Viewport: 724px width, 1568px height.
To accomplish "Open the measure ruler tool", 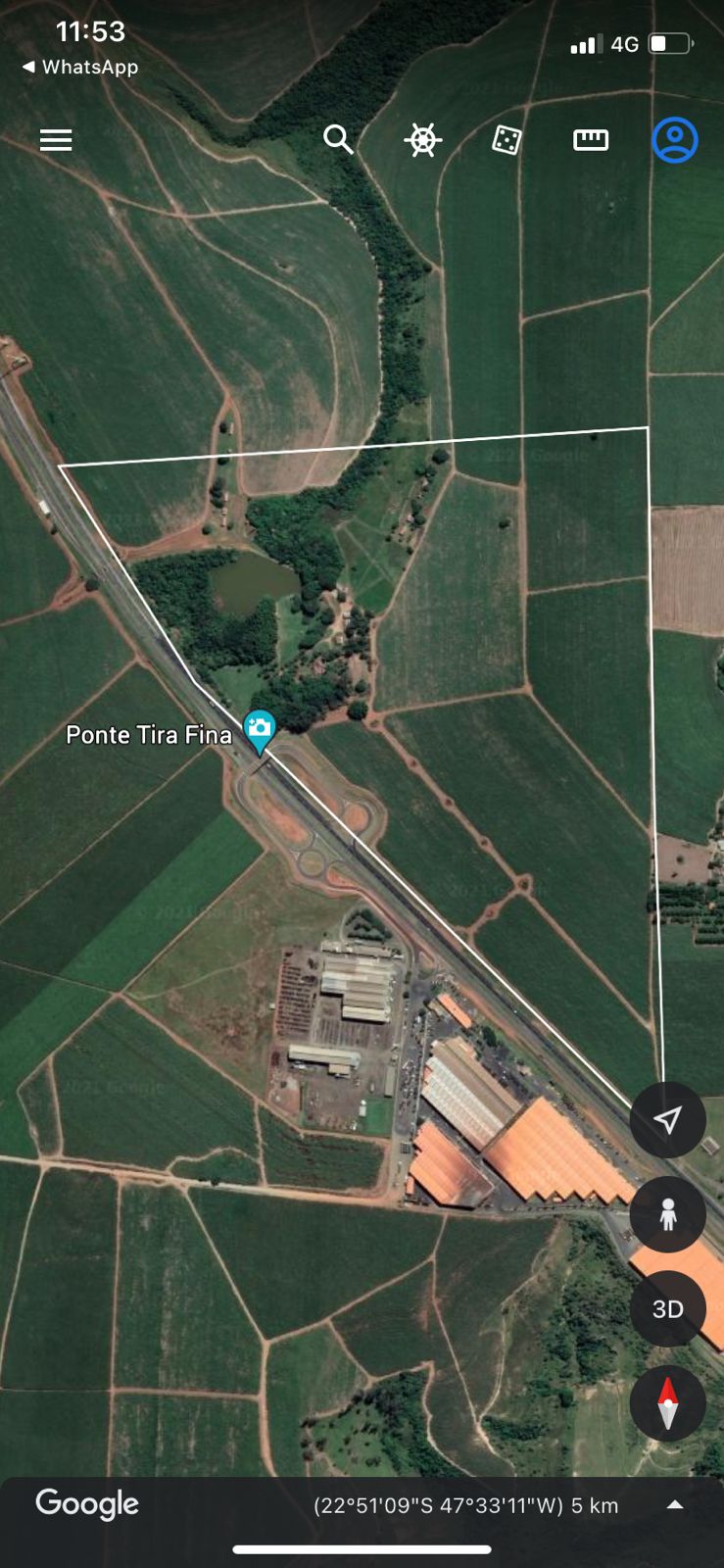I will coord(591,140).
